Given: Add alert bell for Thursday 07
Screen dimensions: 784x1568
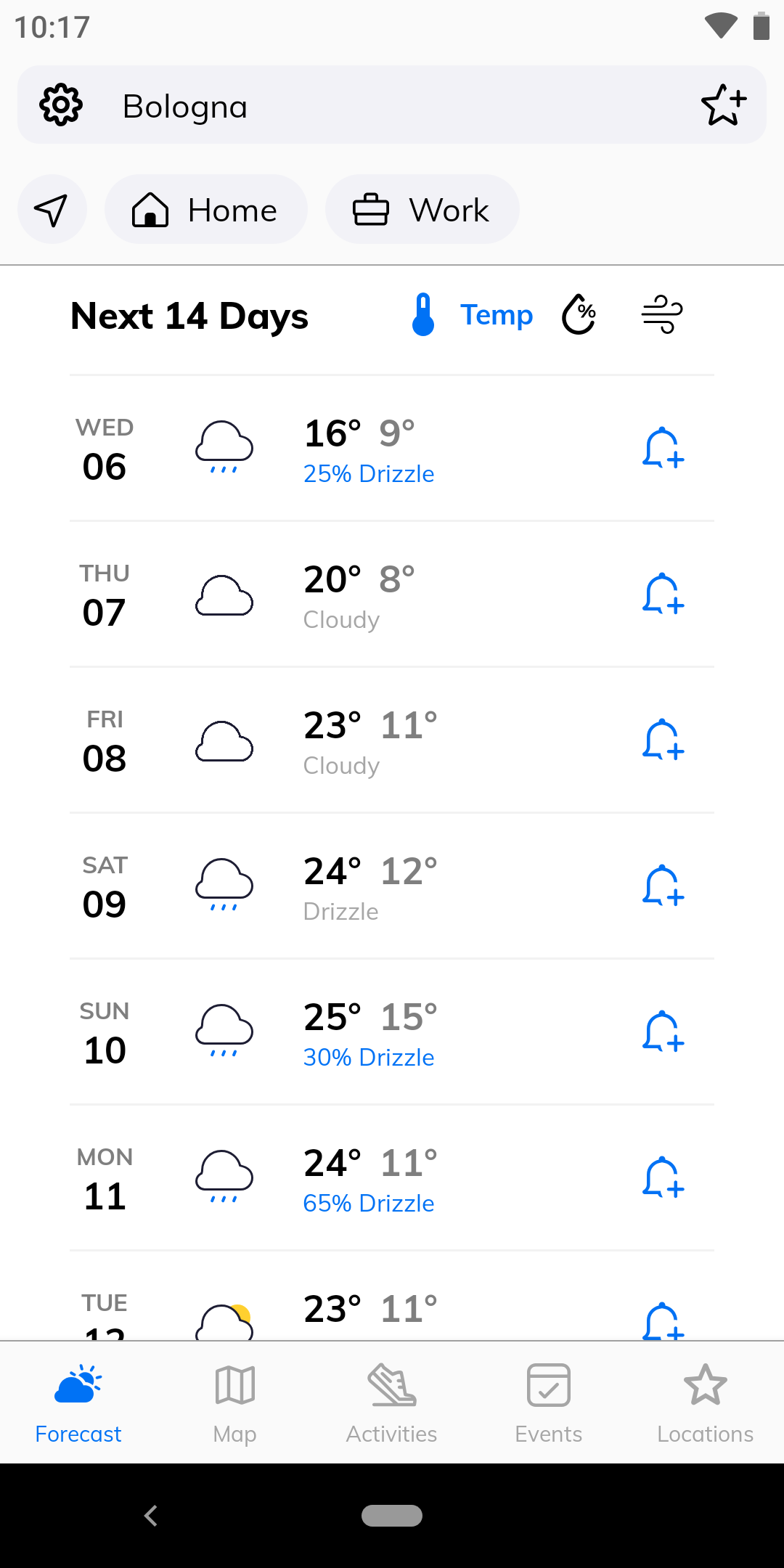Looking at the screenshot, I should click(x=663, y=595).
